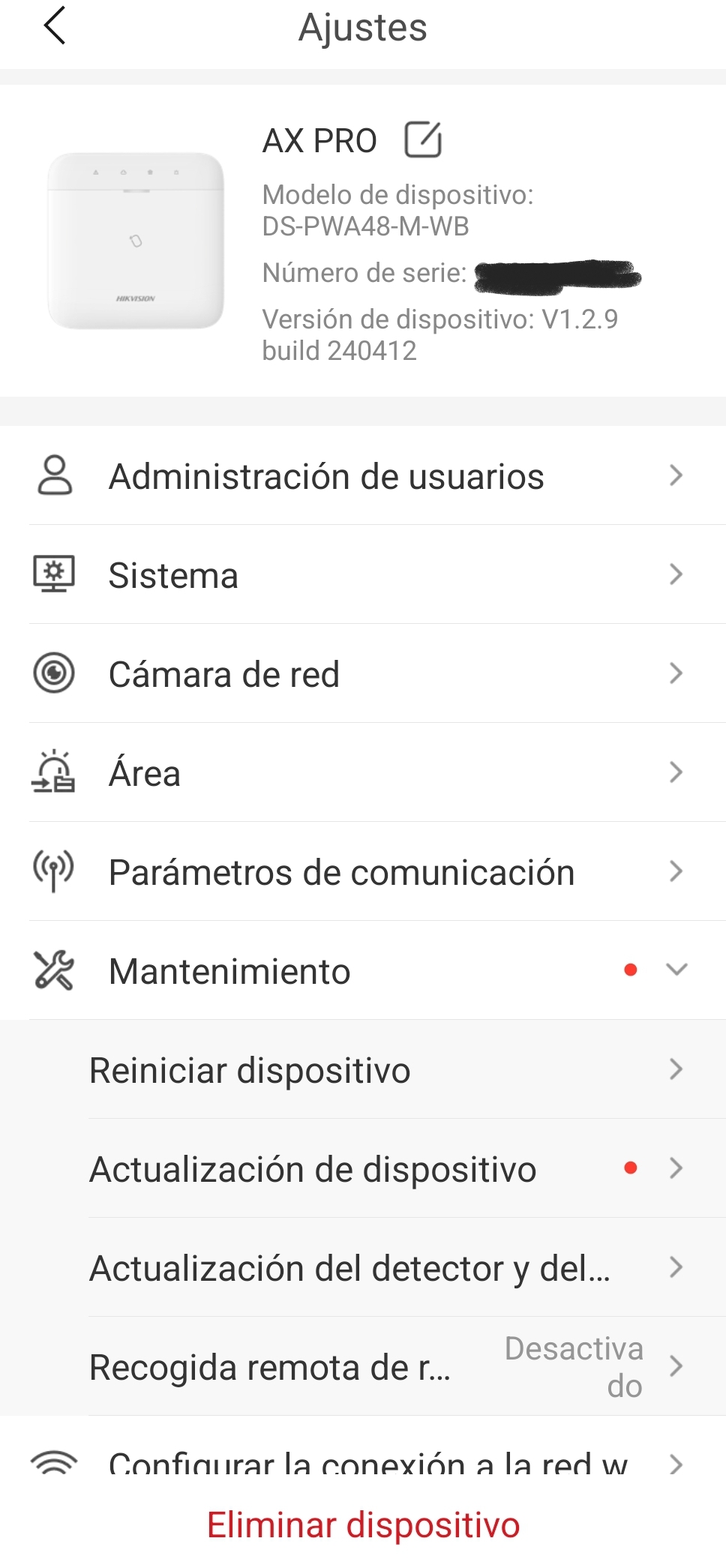Tap Eliminar dispositivo
Screen dimensions: 726x1568
363,1525
